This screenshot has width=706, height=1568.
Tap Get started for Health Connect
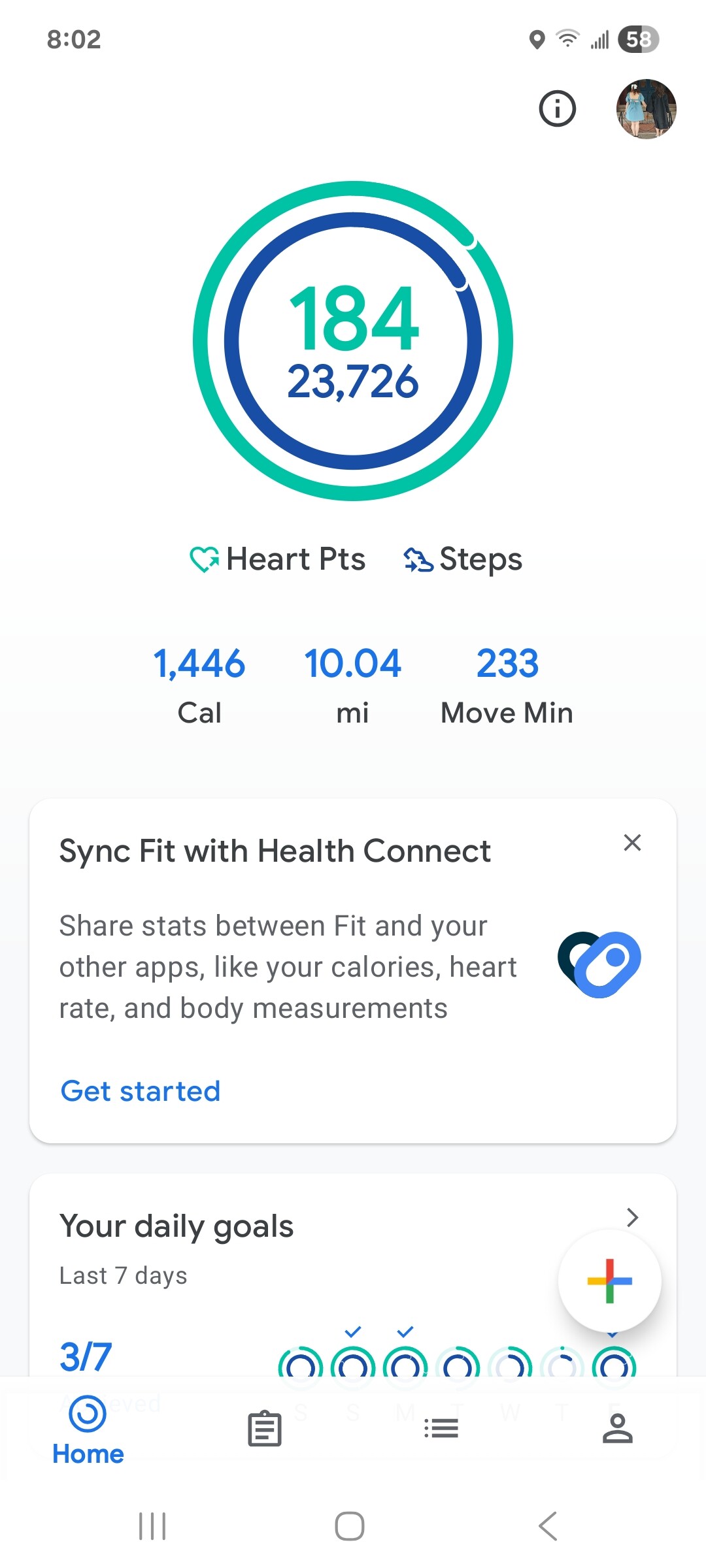pyautogui.click(x=141, y=1091)
